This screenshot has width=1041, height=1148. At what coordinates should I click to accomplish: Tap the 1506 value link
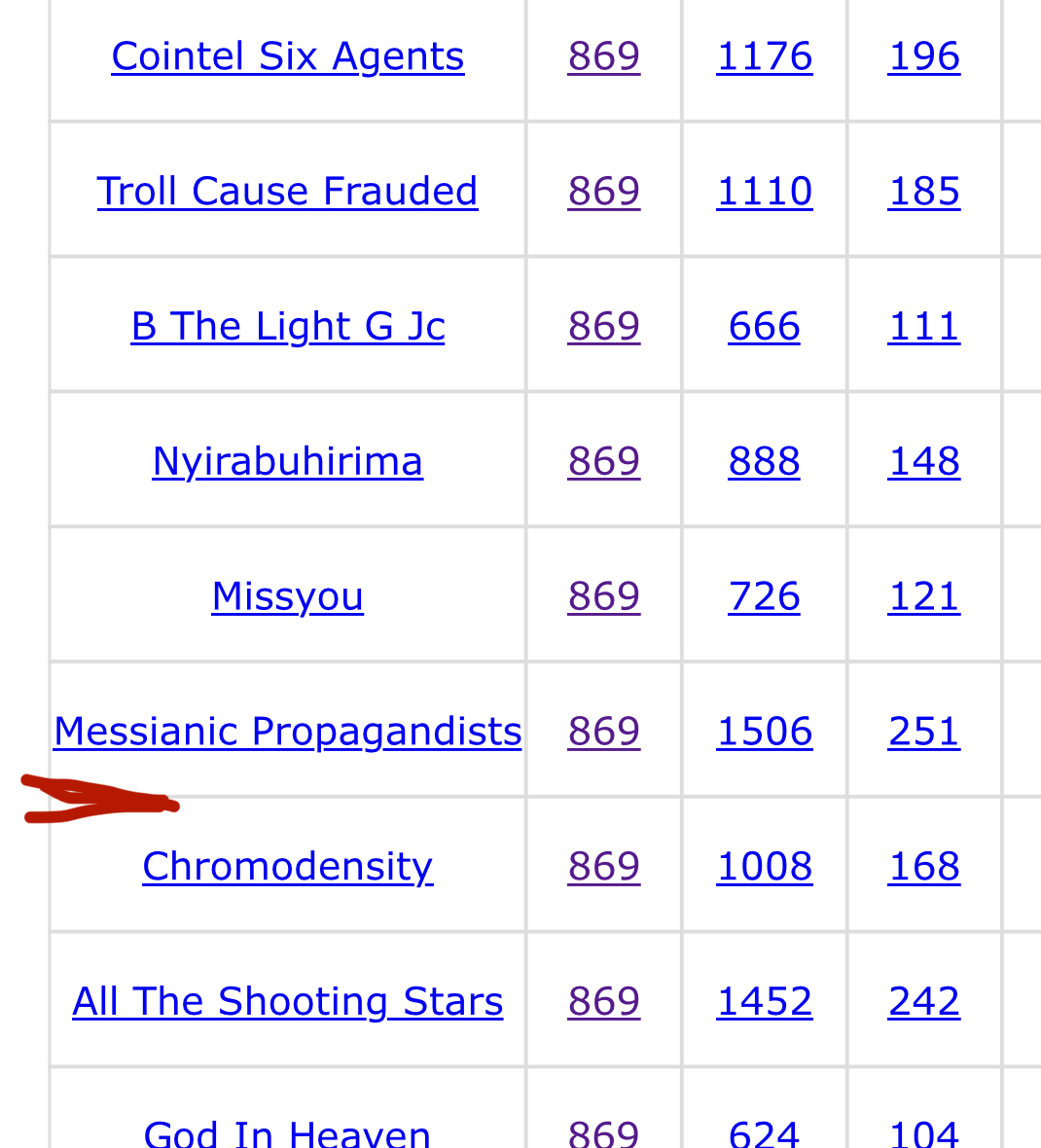click(764, 732)
